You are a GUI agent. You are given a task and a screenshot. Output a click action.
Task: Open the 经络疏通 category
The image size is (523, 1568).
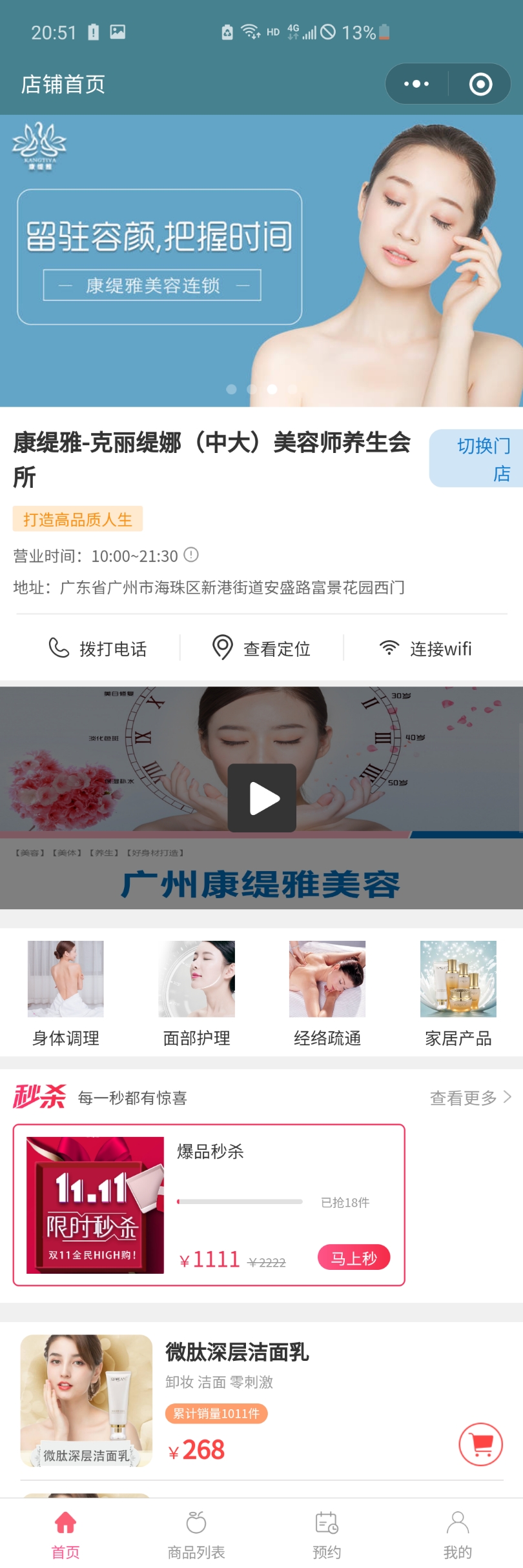click(327, 992)
